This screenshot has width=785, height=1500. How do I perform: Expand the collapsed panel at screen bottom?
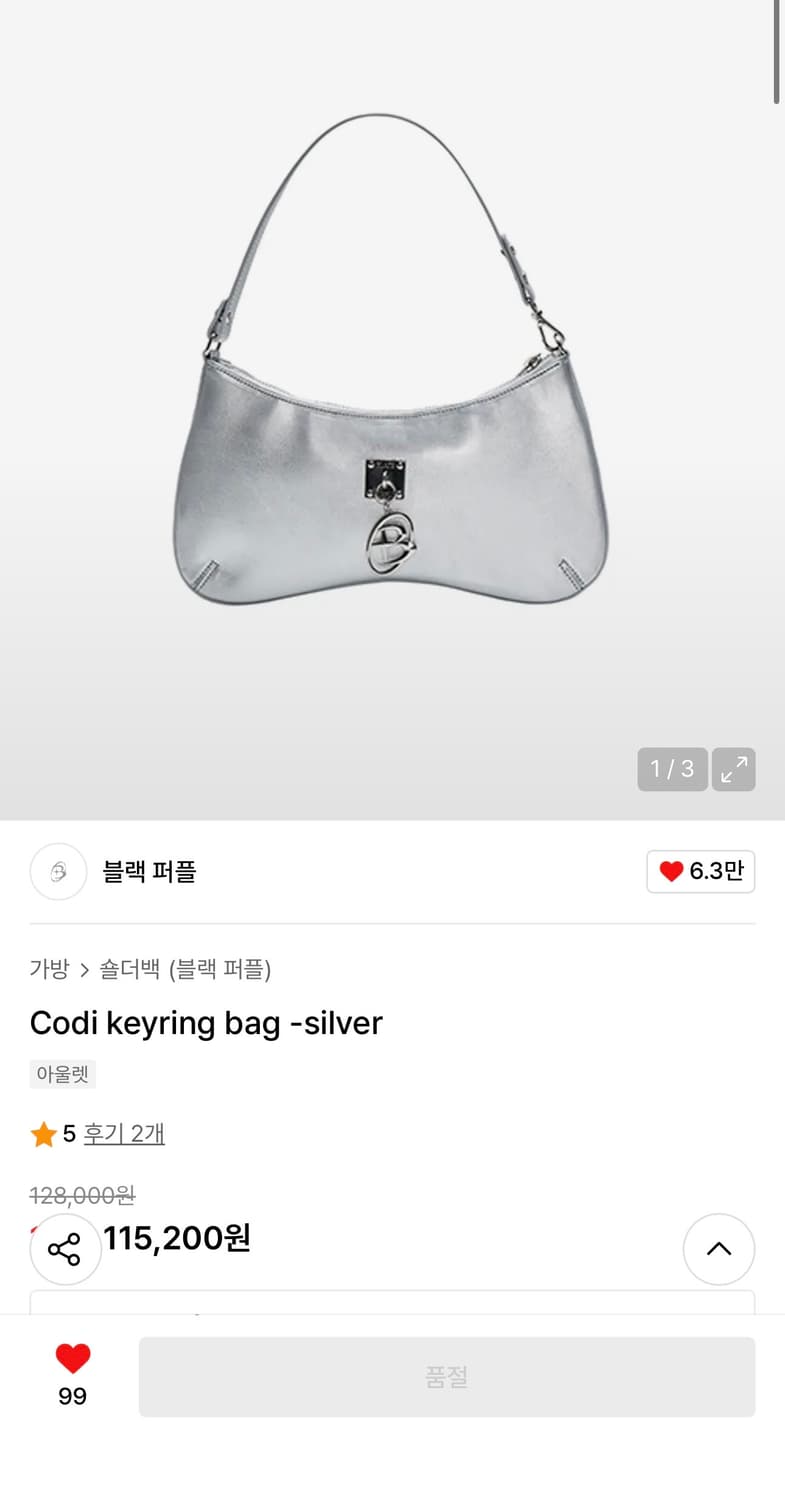(x=392, y=1306)
